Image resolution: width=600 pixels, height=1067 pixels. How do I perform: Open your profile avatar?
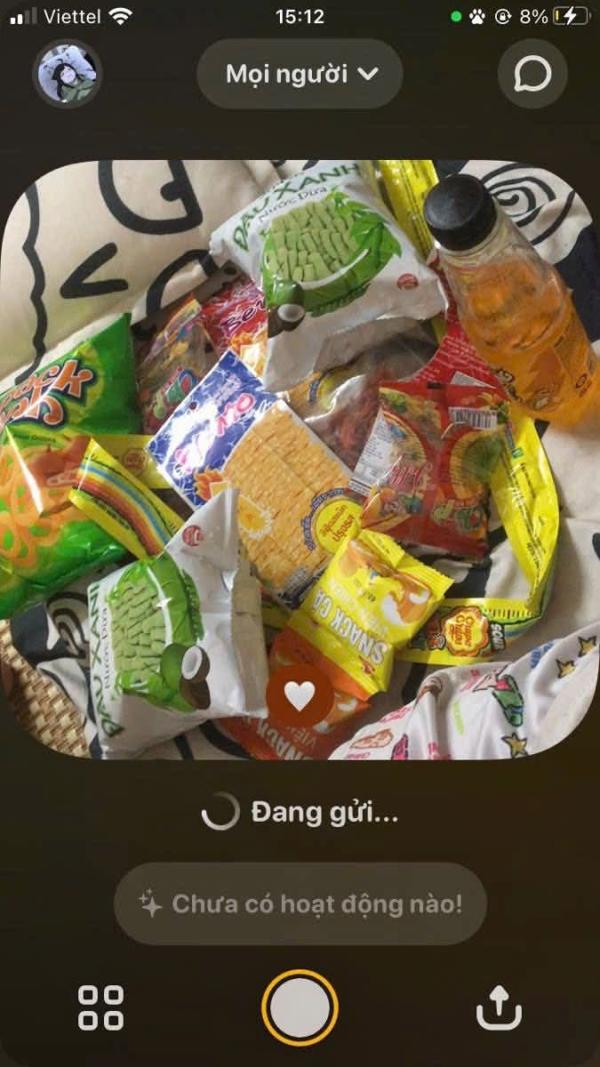(67, 73)
